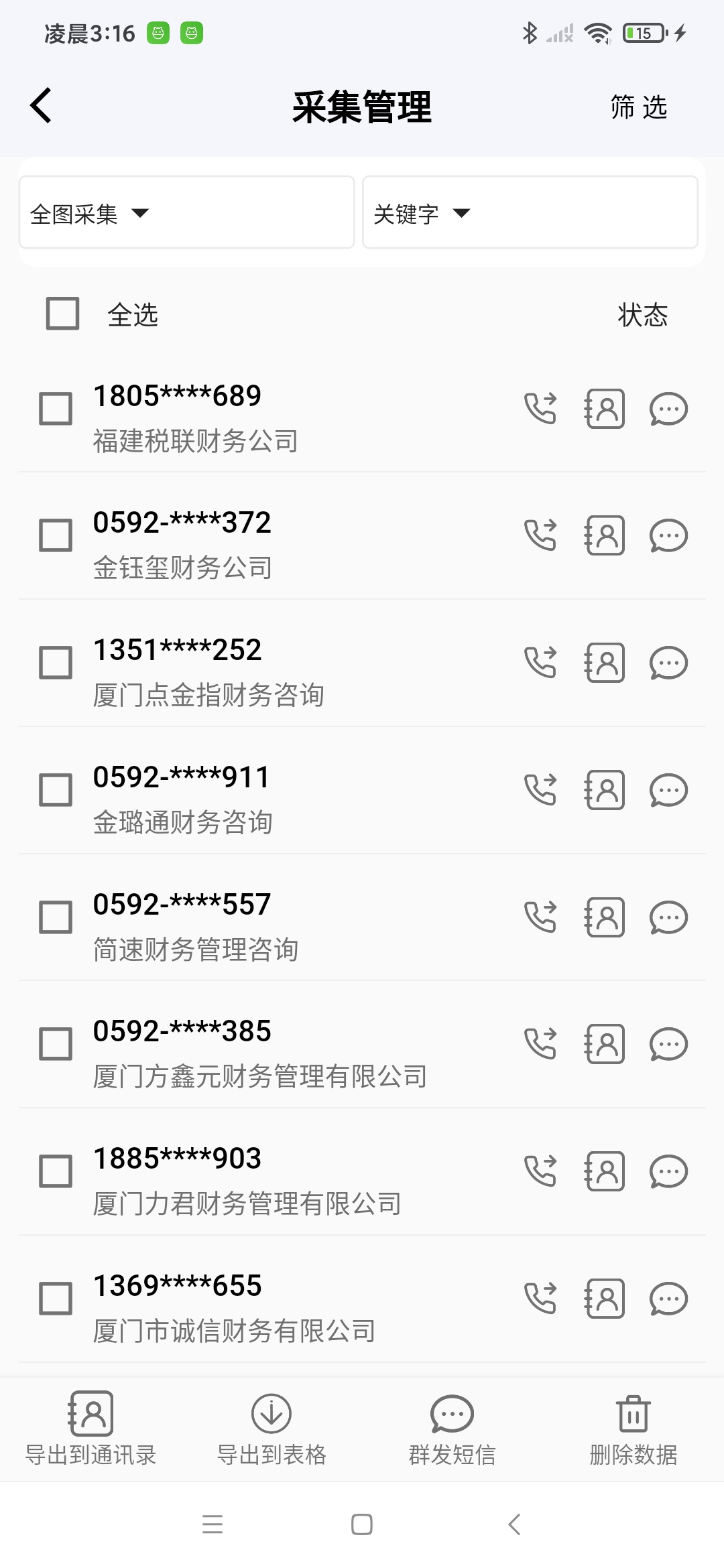Expand the 全图采集 dropdown
Screen dimensions: 724x1568
[x=186, y=213]
